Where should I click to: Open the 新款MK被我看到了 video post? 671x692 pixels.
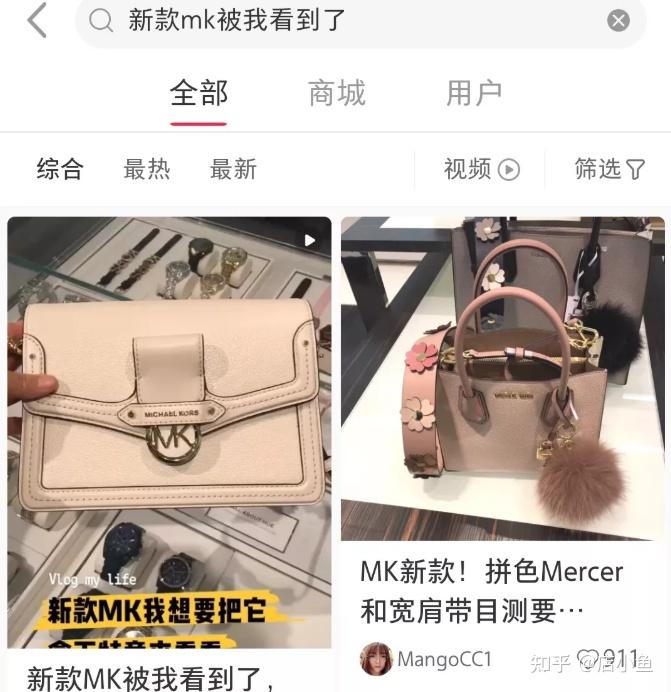[169, 430]
